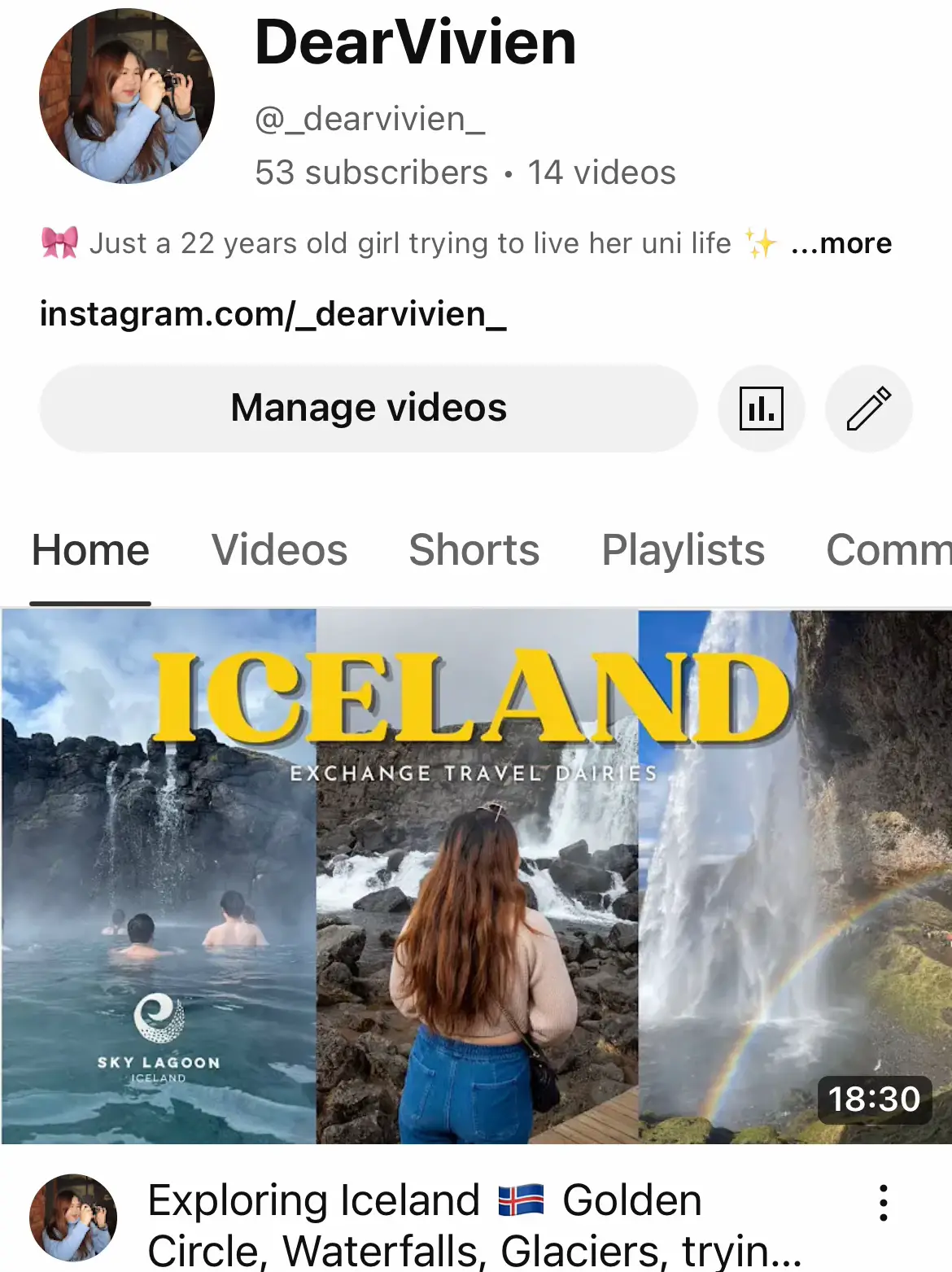952x1272 pixels.
Task: Switch to the Community tab
Action: 887,550
